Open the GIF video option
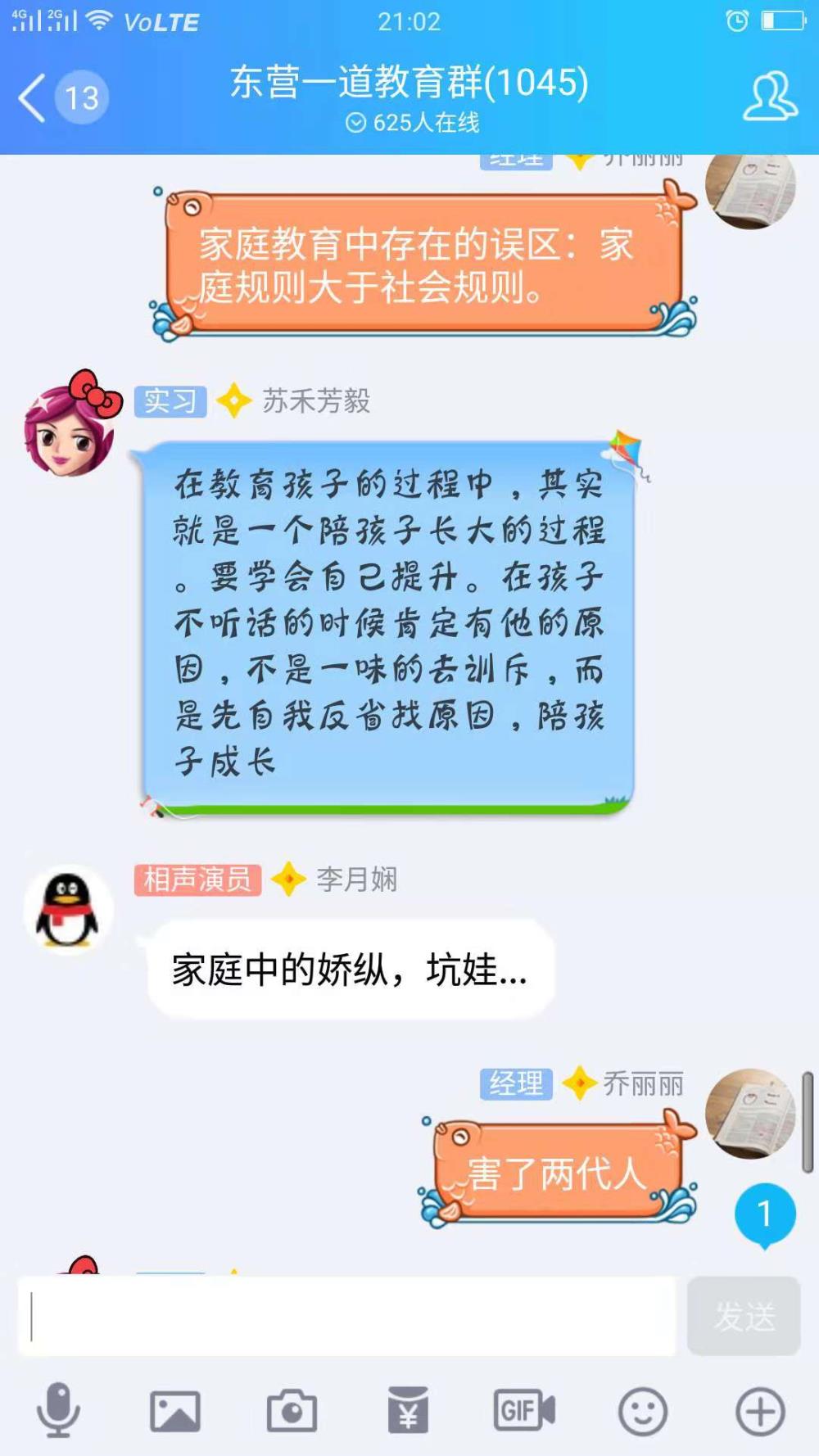The width and height of the screenshot is (819, 1456). pos(524,1410)
